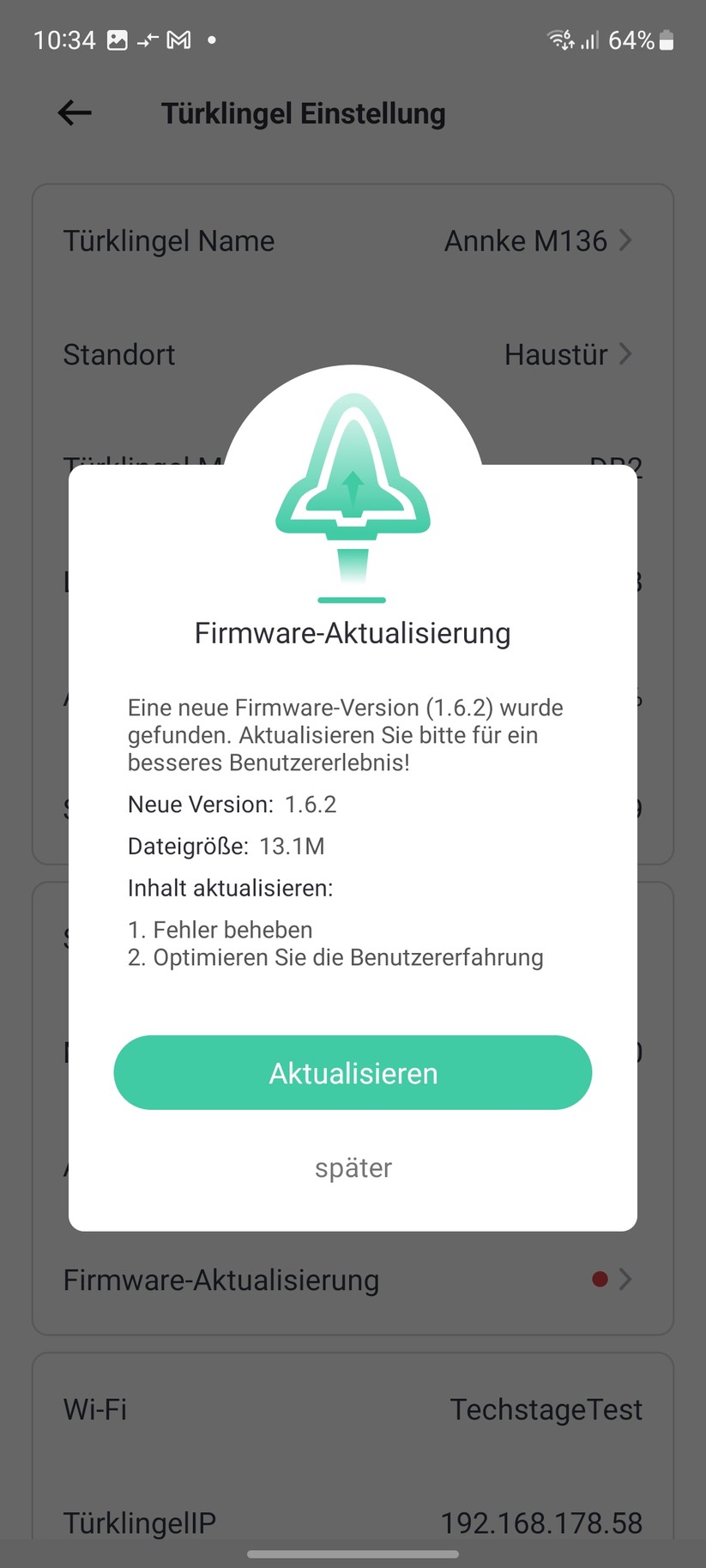Screen dimensions: 706x1568
Task: Tap the notification dot indicator
Action: (x=212, y=39)
